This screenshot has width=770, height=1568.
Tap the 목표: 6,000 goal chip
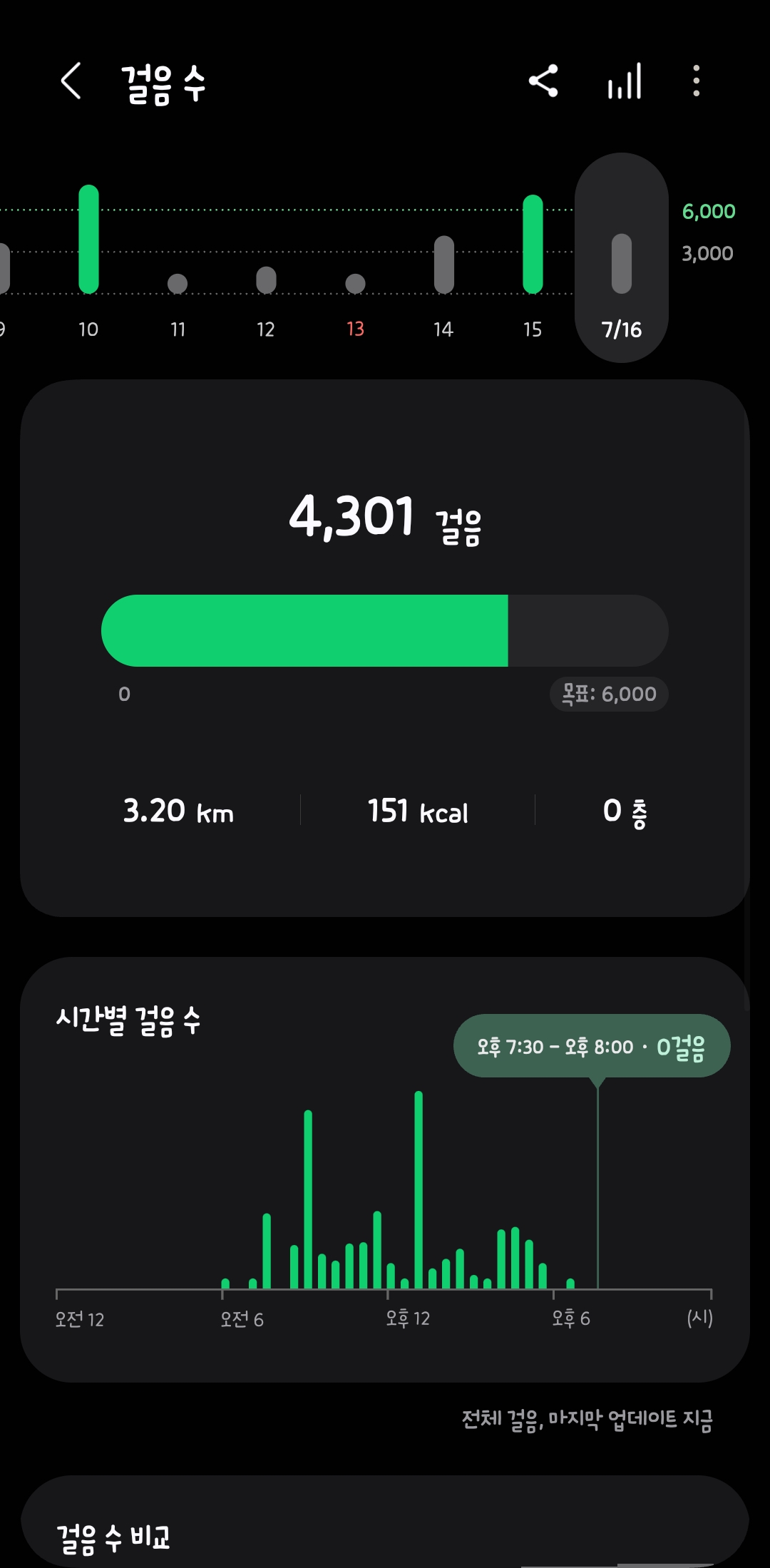[609, 694]
